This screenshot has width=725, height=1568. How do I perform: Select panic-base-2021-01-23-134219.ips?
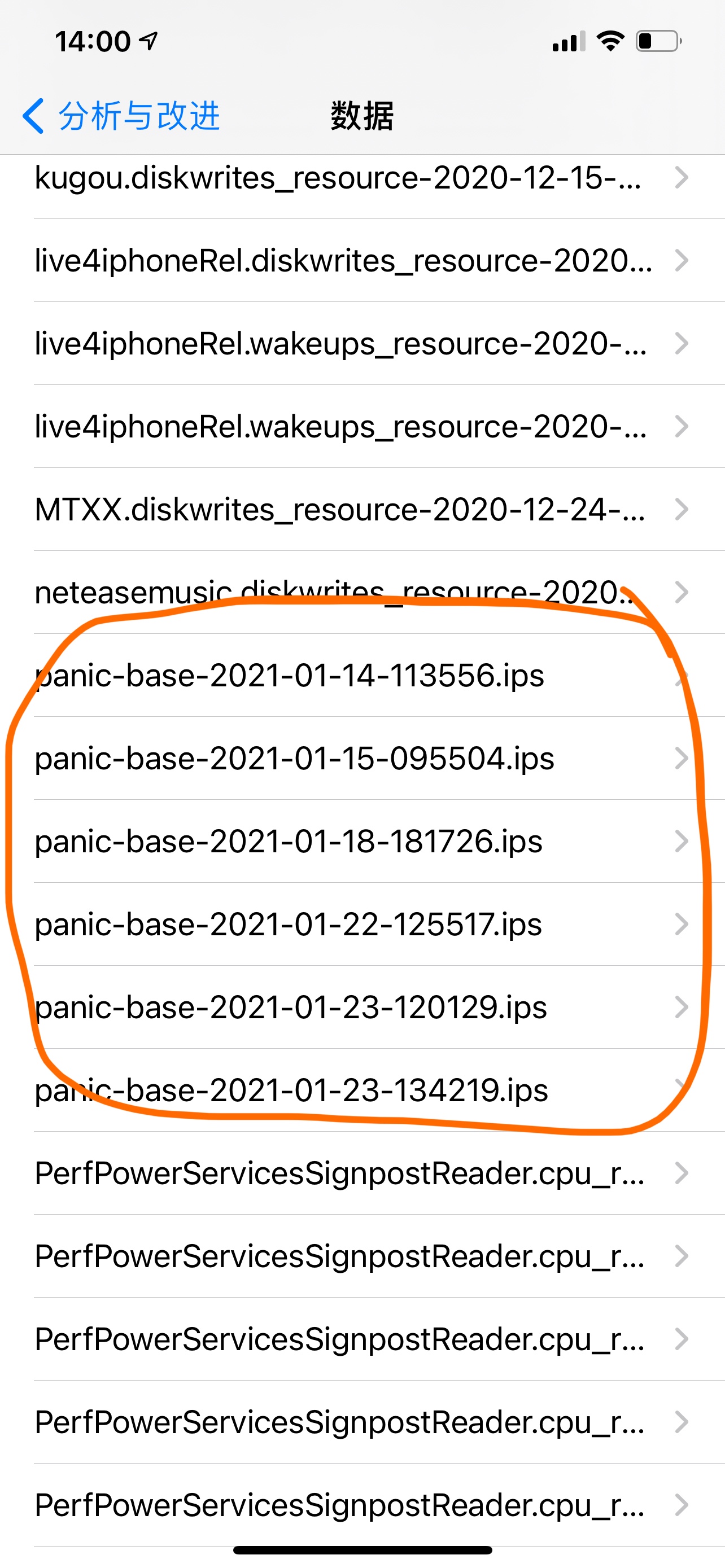[x=291, y=1090]
